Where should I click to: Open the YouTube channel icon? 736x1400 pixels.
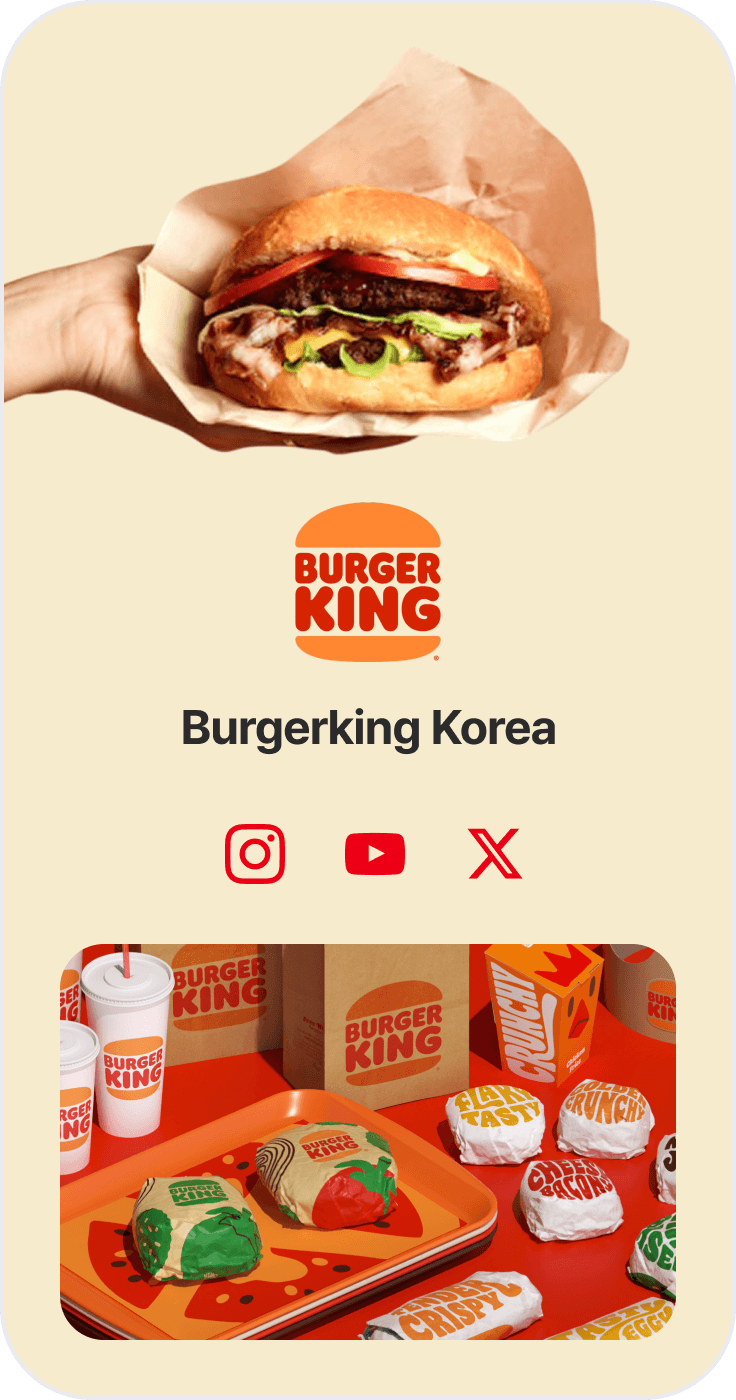point(375,854)
